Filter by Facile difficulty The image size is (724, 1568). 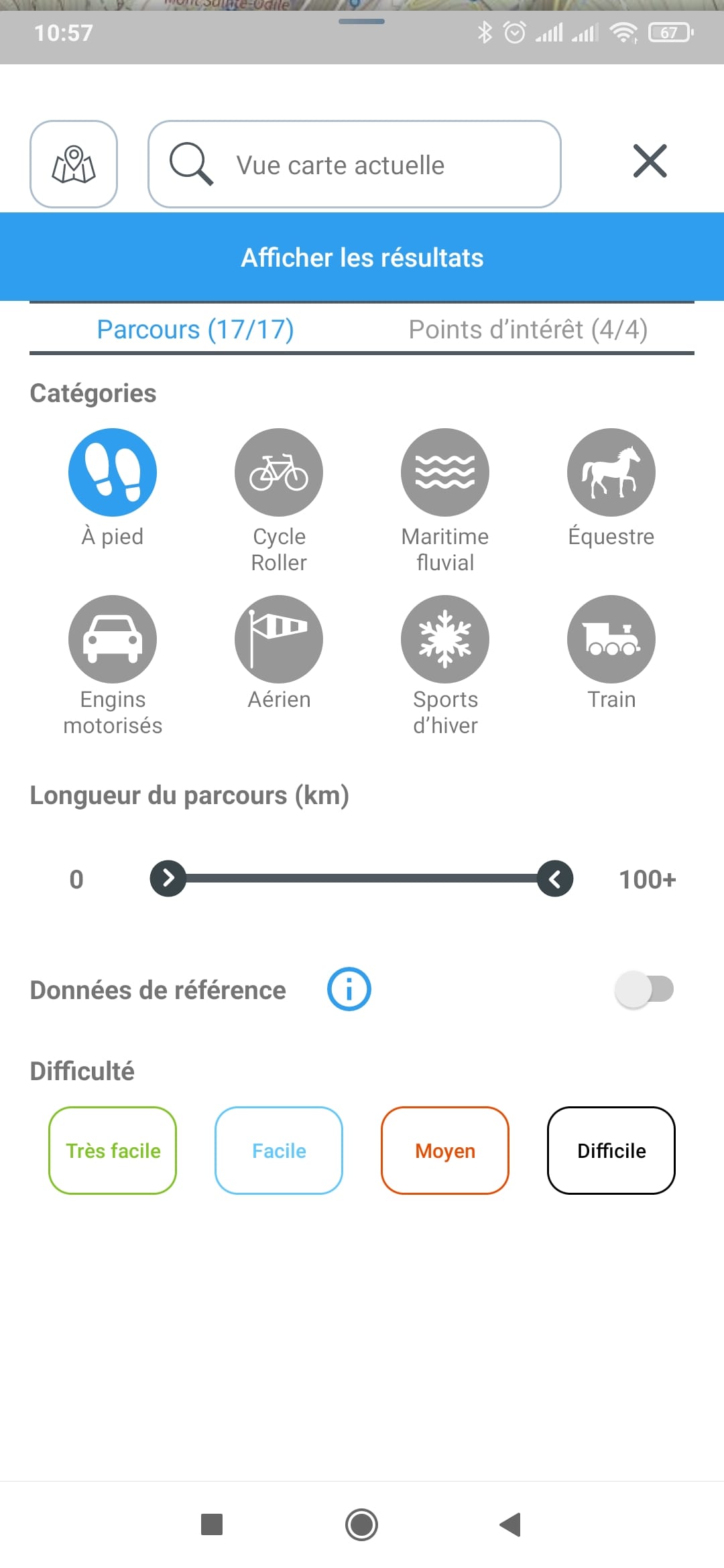click(x=279, y=1151)
